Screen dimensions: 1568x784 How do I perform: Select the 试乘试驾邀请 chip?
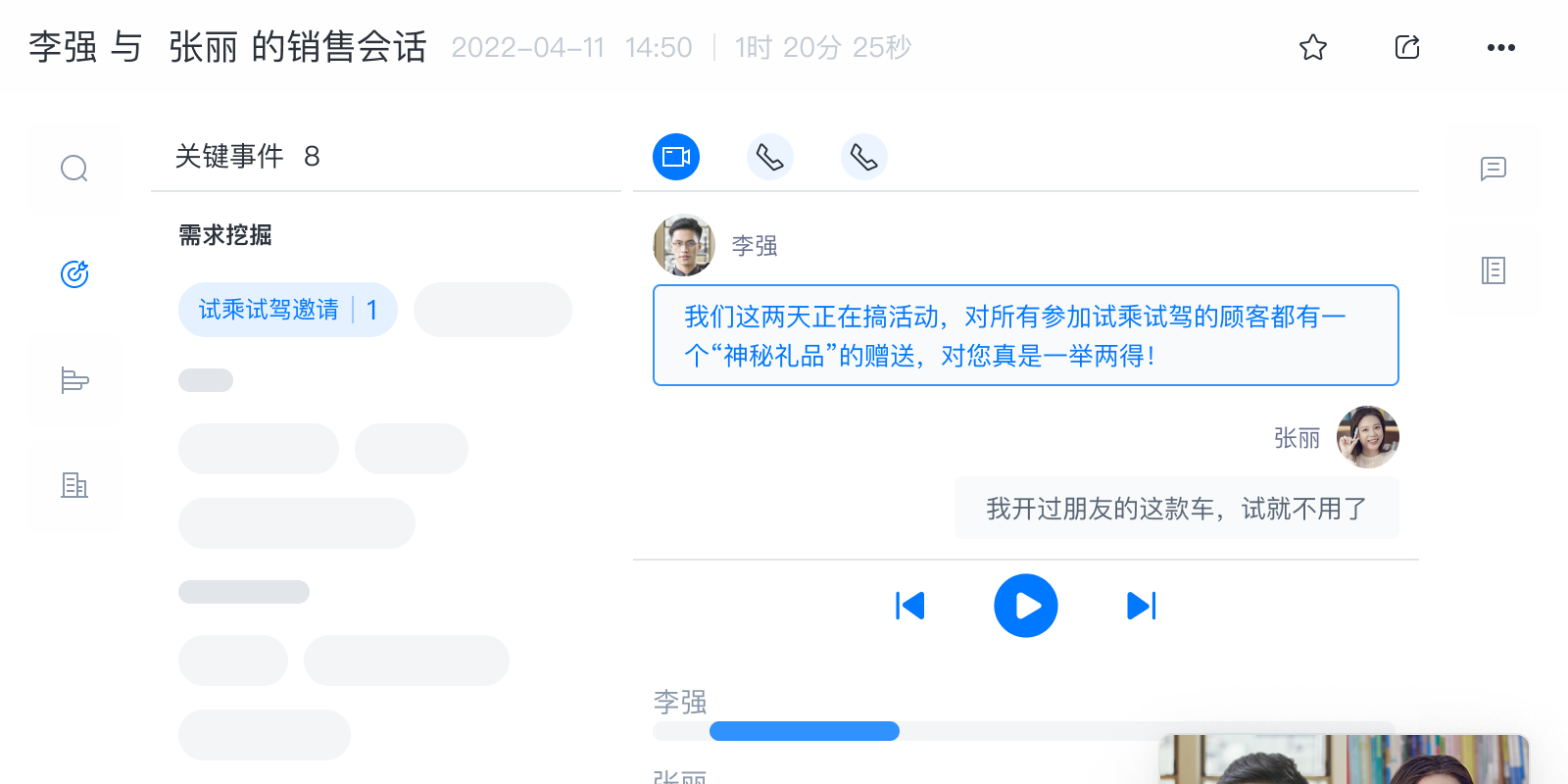click(287, 310)
